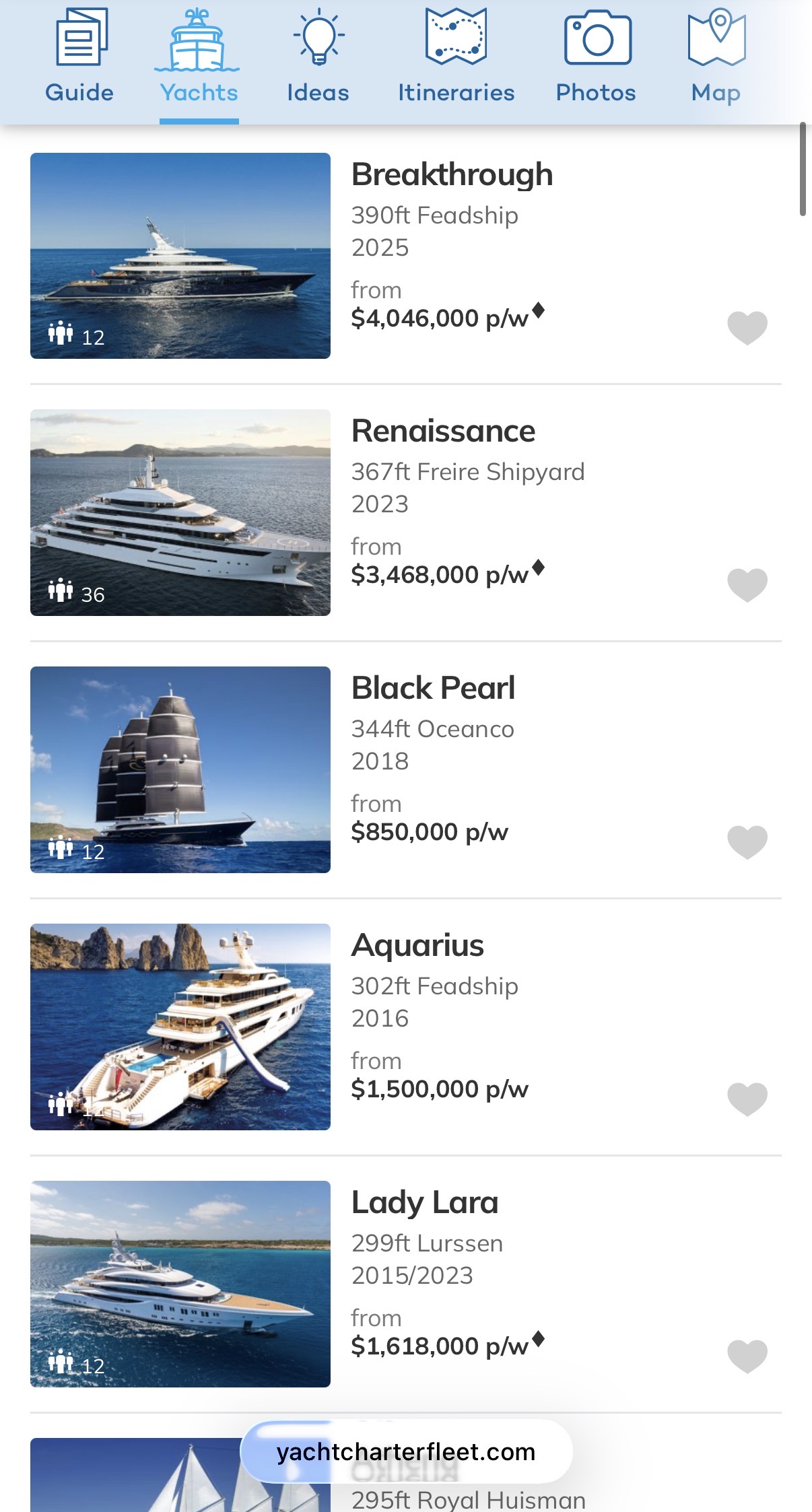Save Aquarius with the heart icon
Image resolution: width=812 pixels, height=1512 pixels.
point(747,1099)
